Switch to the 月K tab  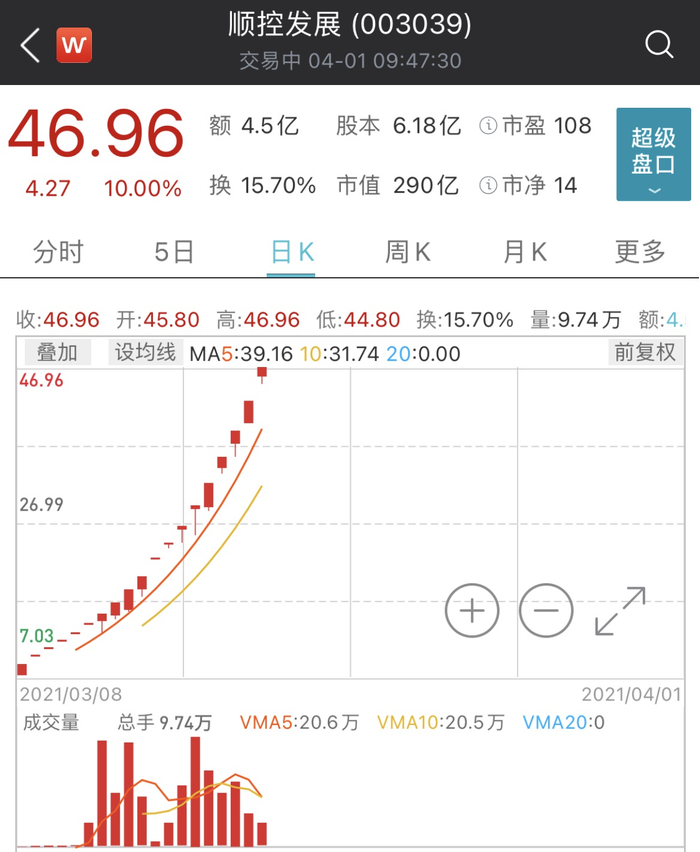525,252
